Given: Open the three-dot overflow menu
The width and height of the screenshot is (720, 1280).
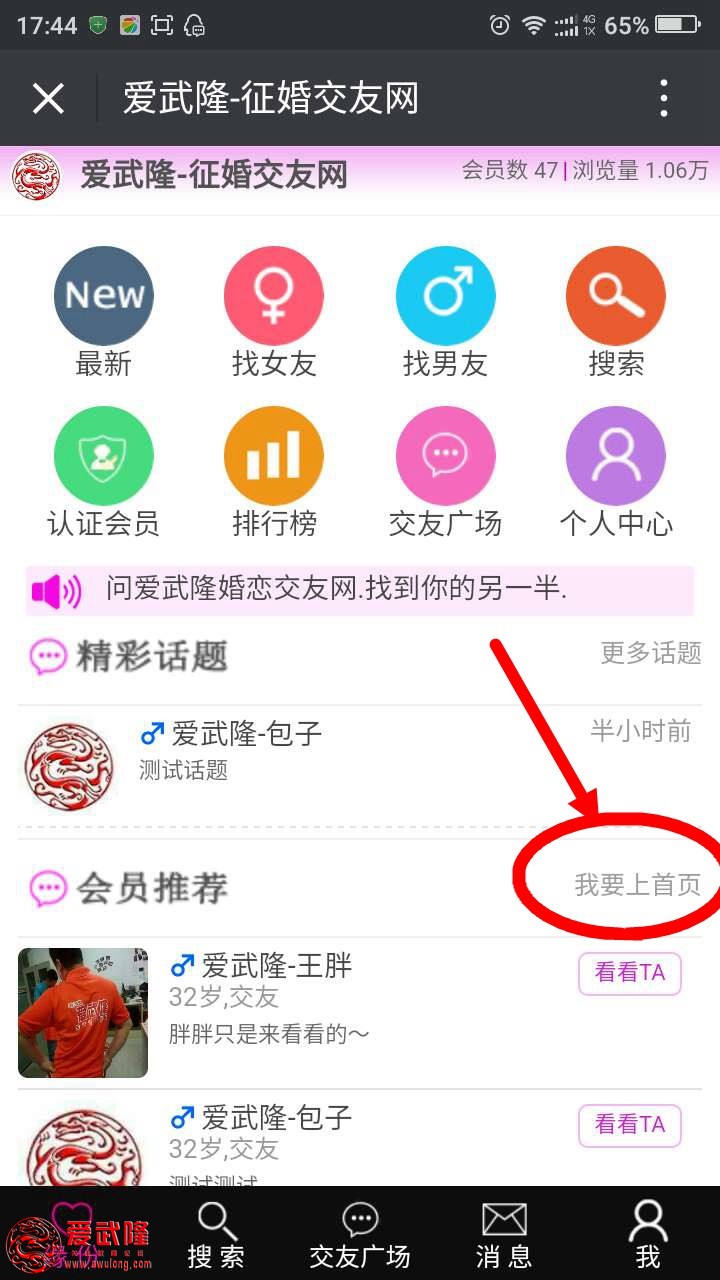Looking at the screenshot, I should [x=664, y=98].
